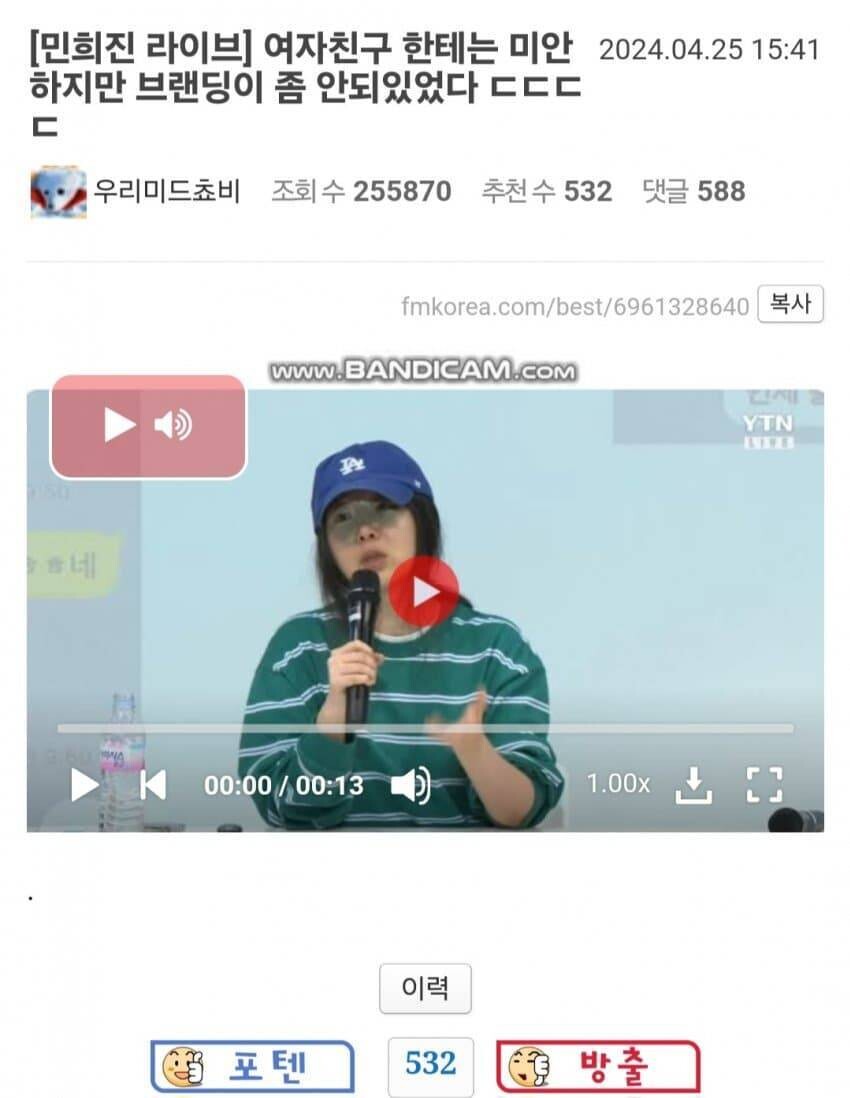Enter fullscreen mode on the video player
The height and width of the screenshot is (1098, 850).
(x=766, y=785)
